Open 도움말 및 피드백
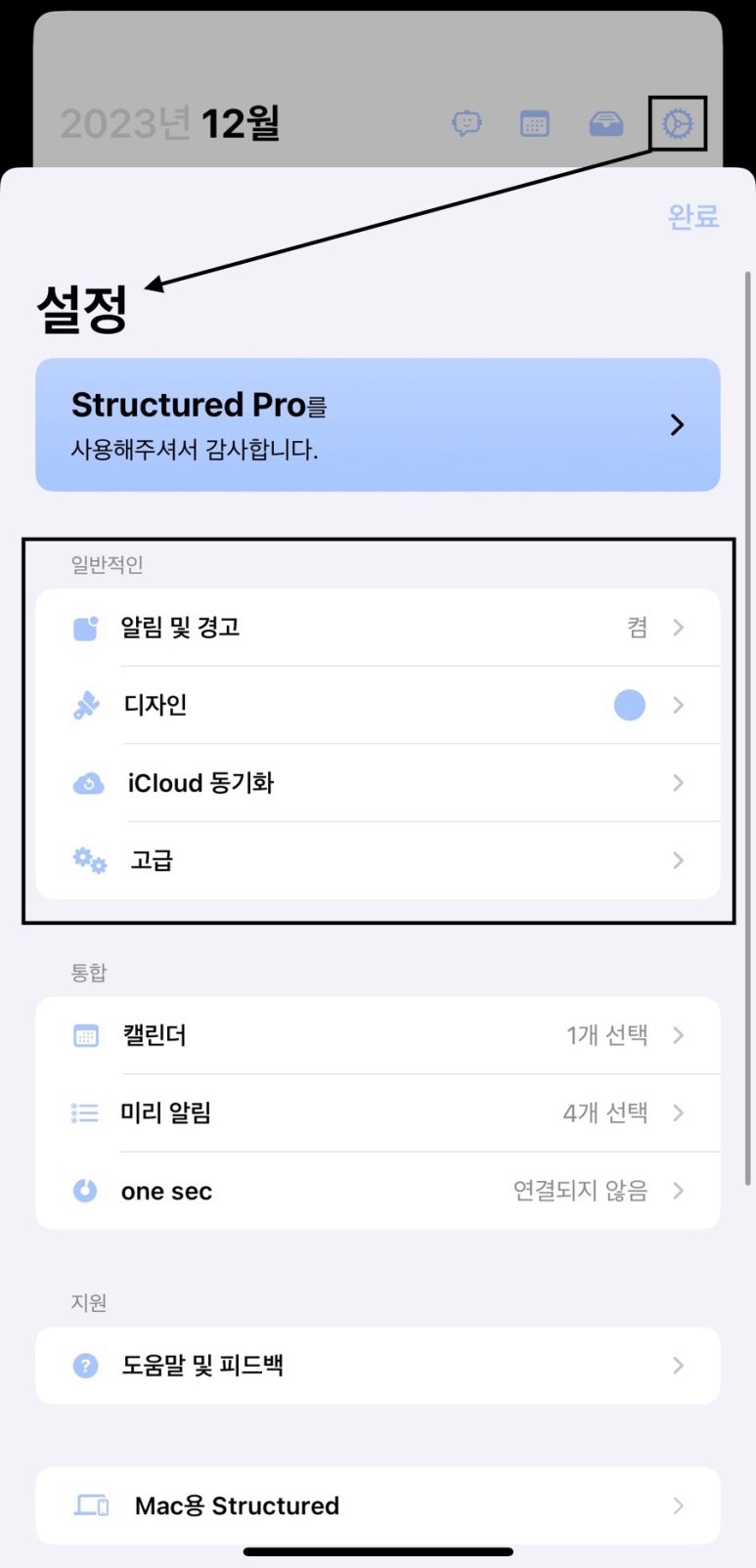 [x=378, y=1366]
